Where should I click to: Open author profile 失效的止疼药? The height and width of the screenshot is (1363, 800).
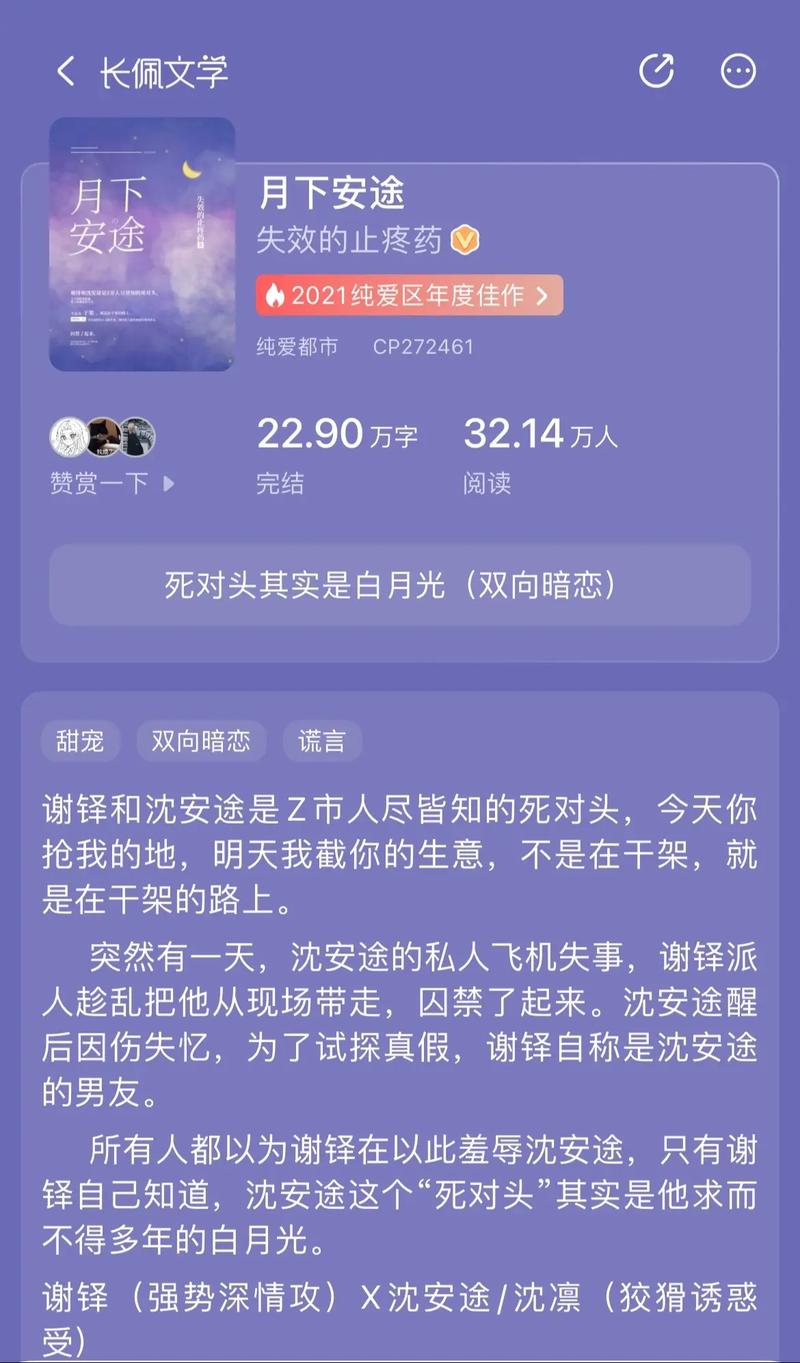pos(347,238)
